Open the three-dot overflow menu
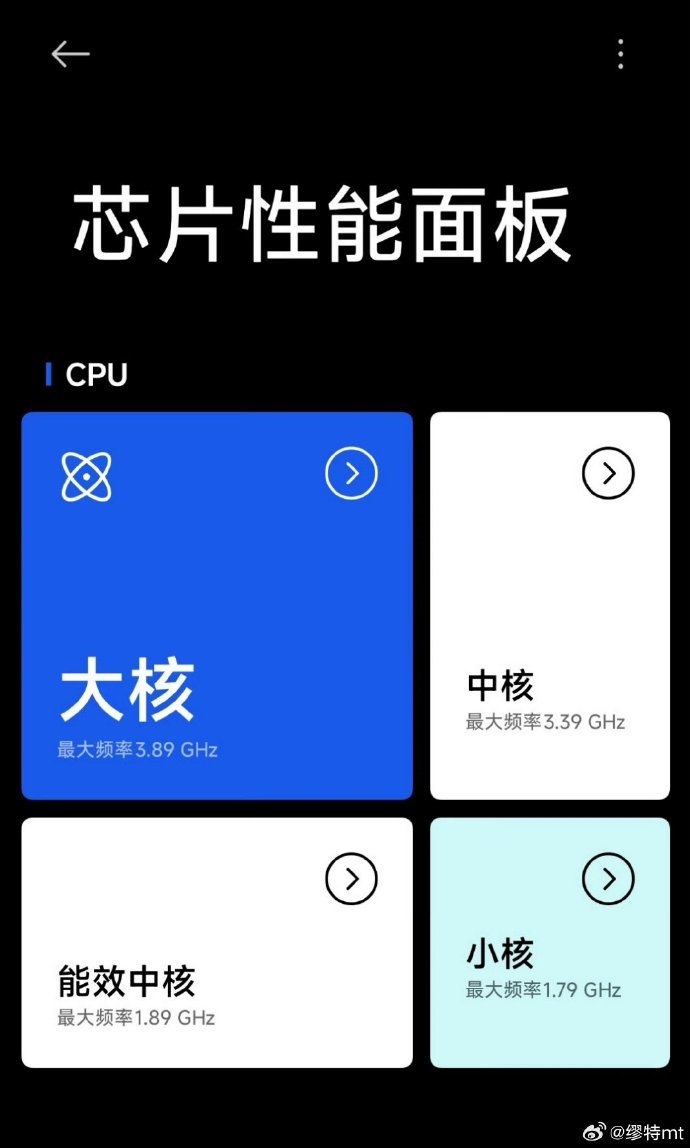The height and width of the screenshot is (1148, 690). point(621,54)
